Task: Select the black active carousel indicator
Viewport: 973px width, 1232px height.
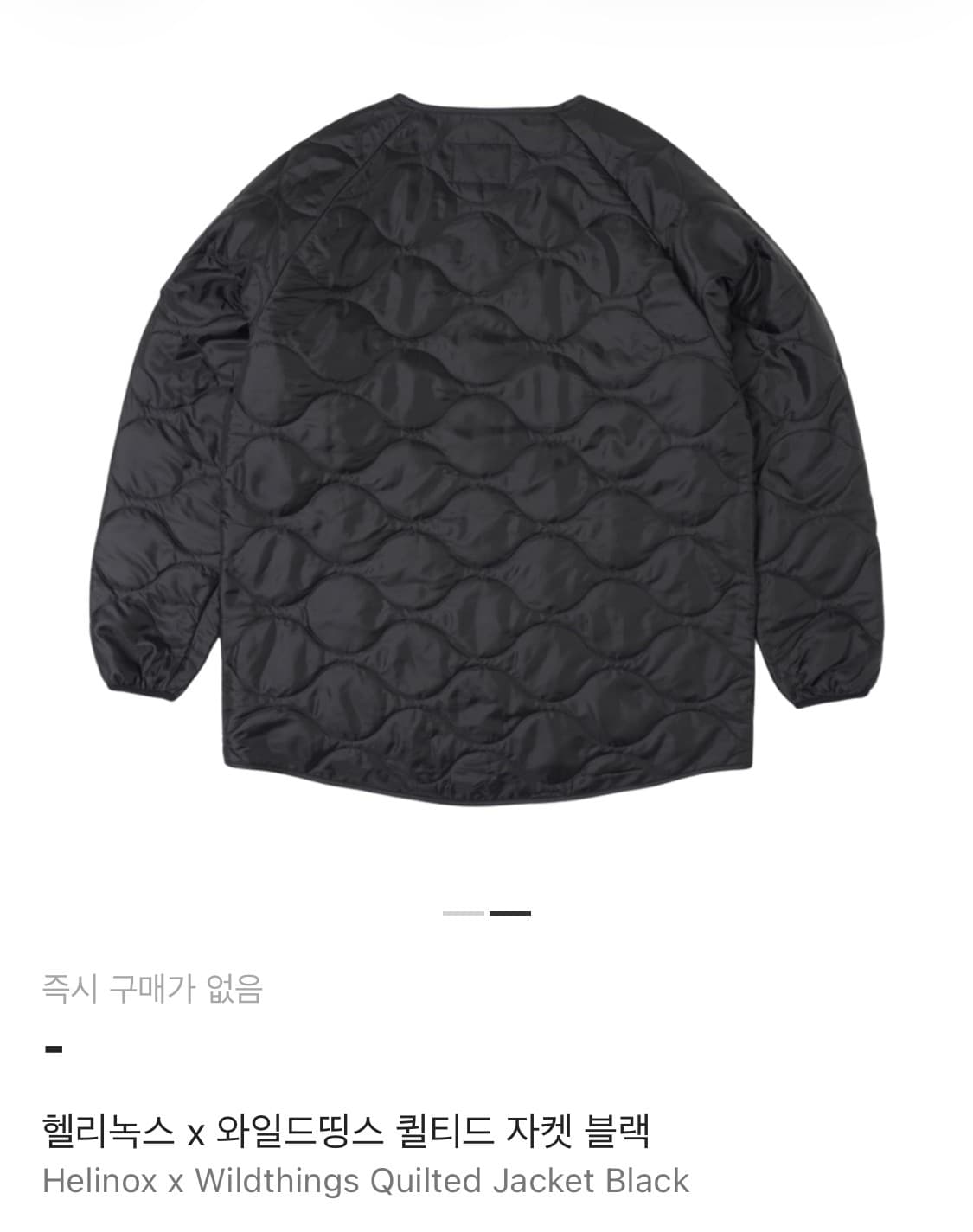Action: pos(509,913)
